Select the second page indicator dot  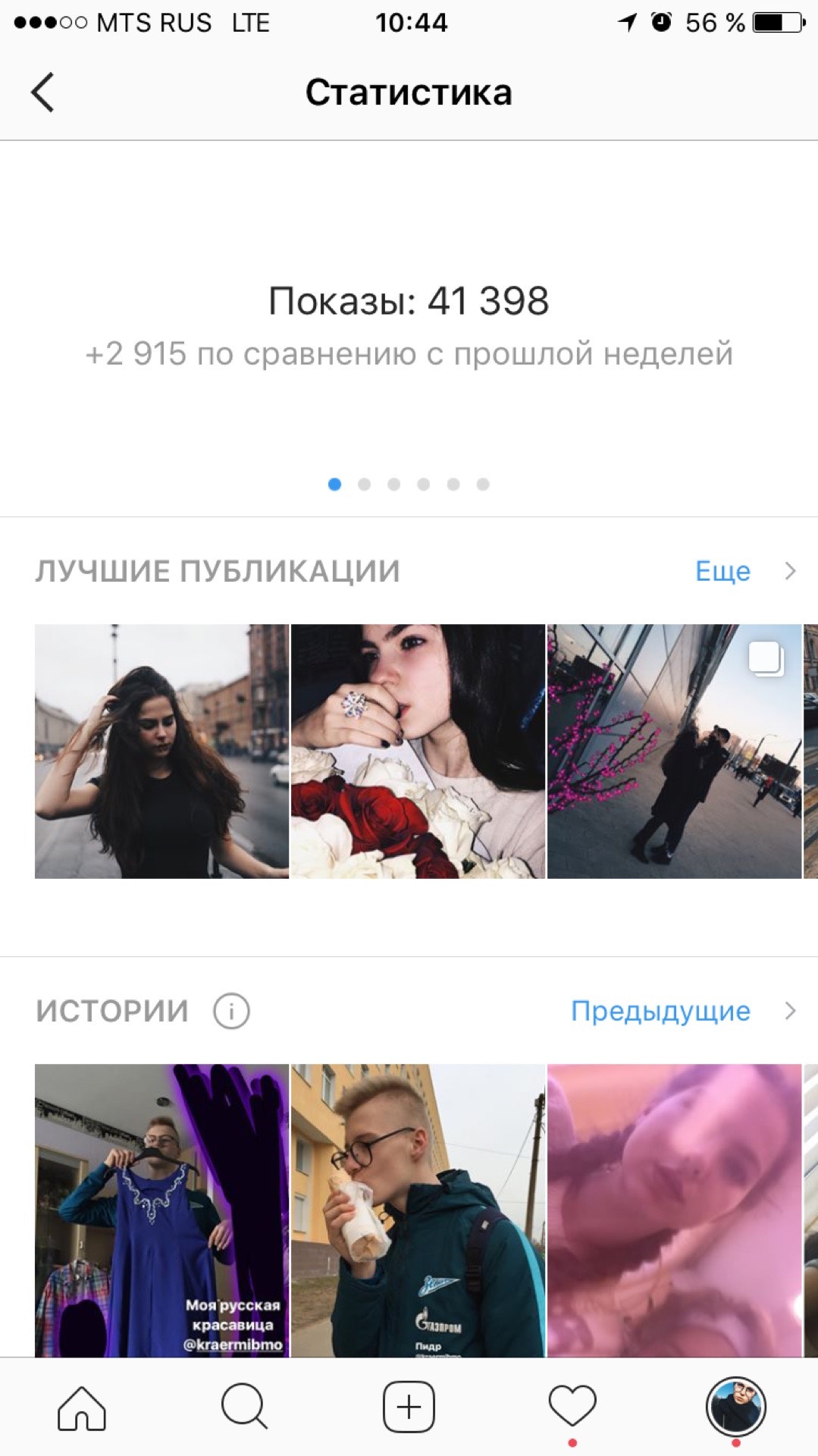click(365, 485)
